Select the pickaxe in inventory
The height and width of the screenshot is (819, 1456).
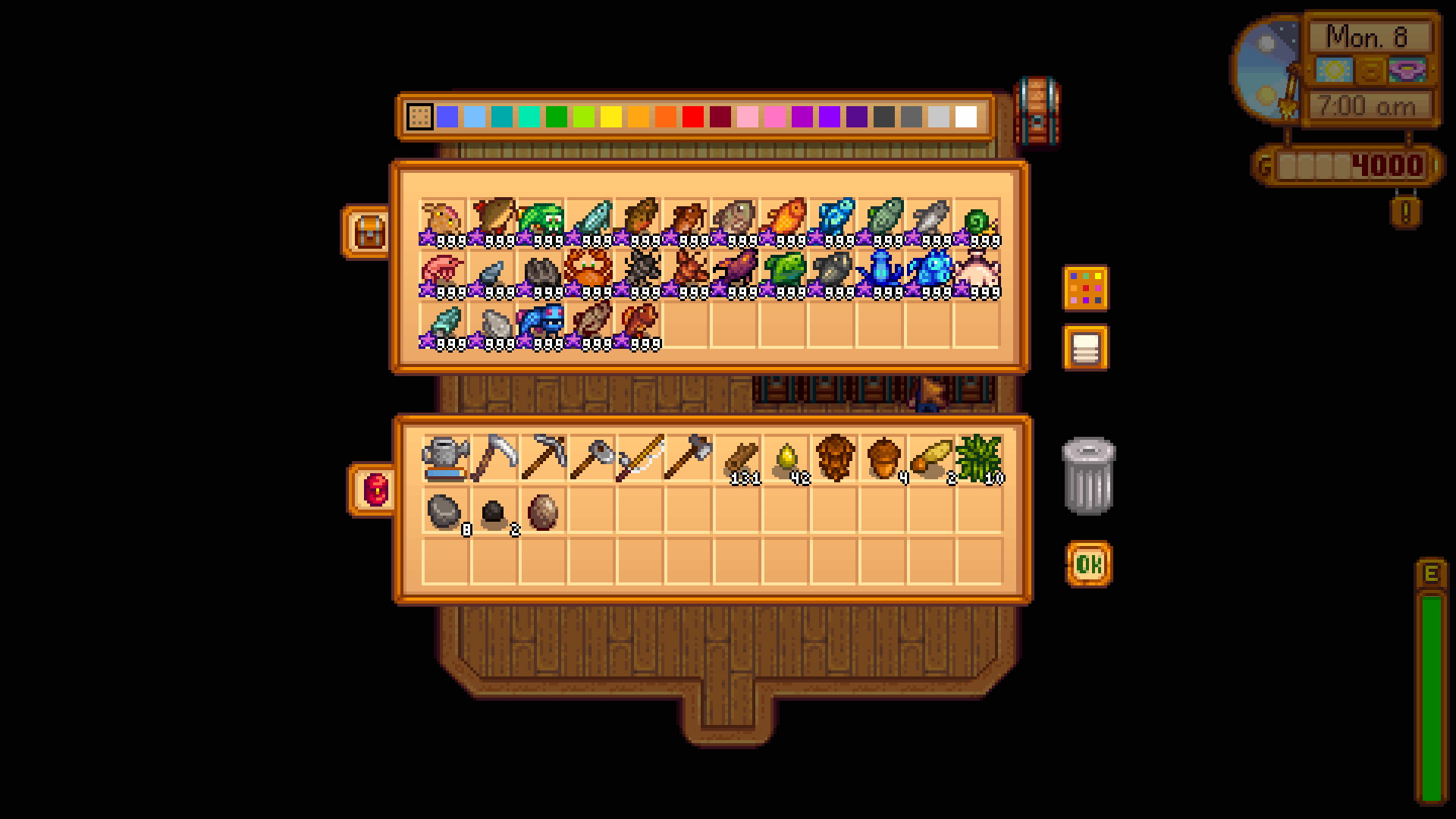541,459
